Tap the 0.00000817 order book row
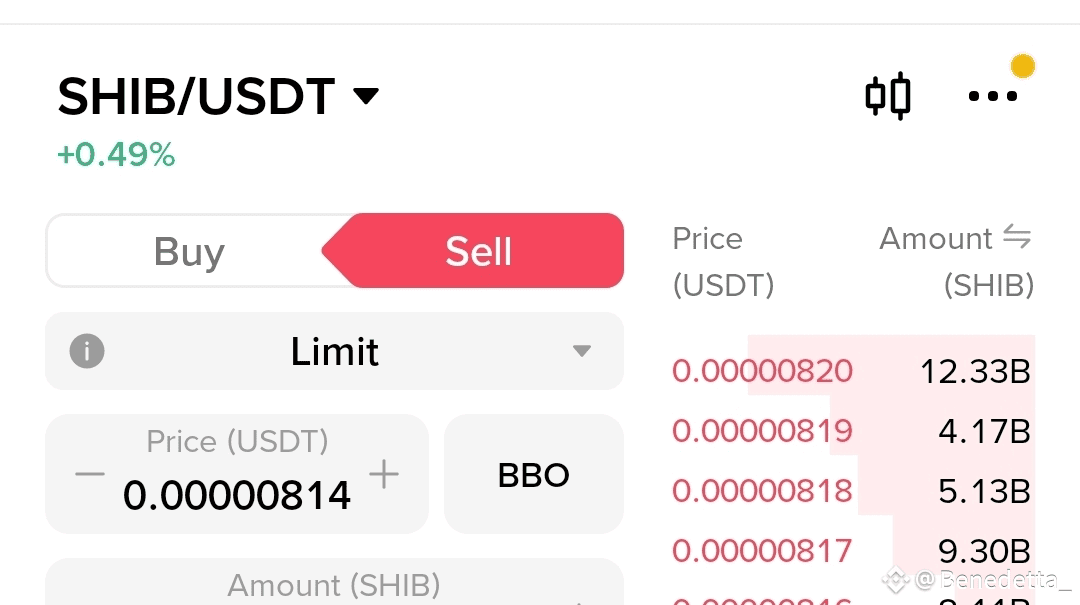This screenshot has height=605, width=1080. 851,551
